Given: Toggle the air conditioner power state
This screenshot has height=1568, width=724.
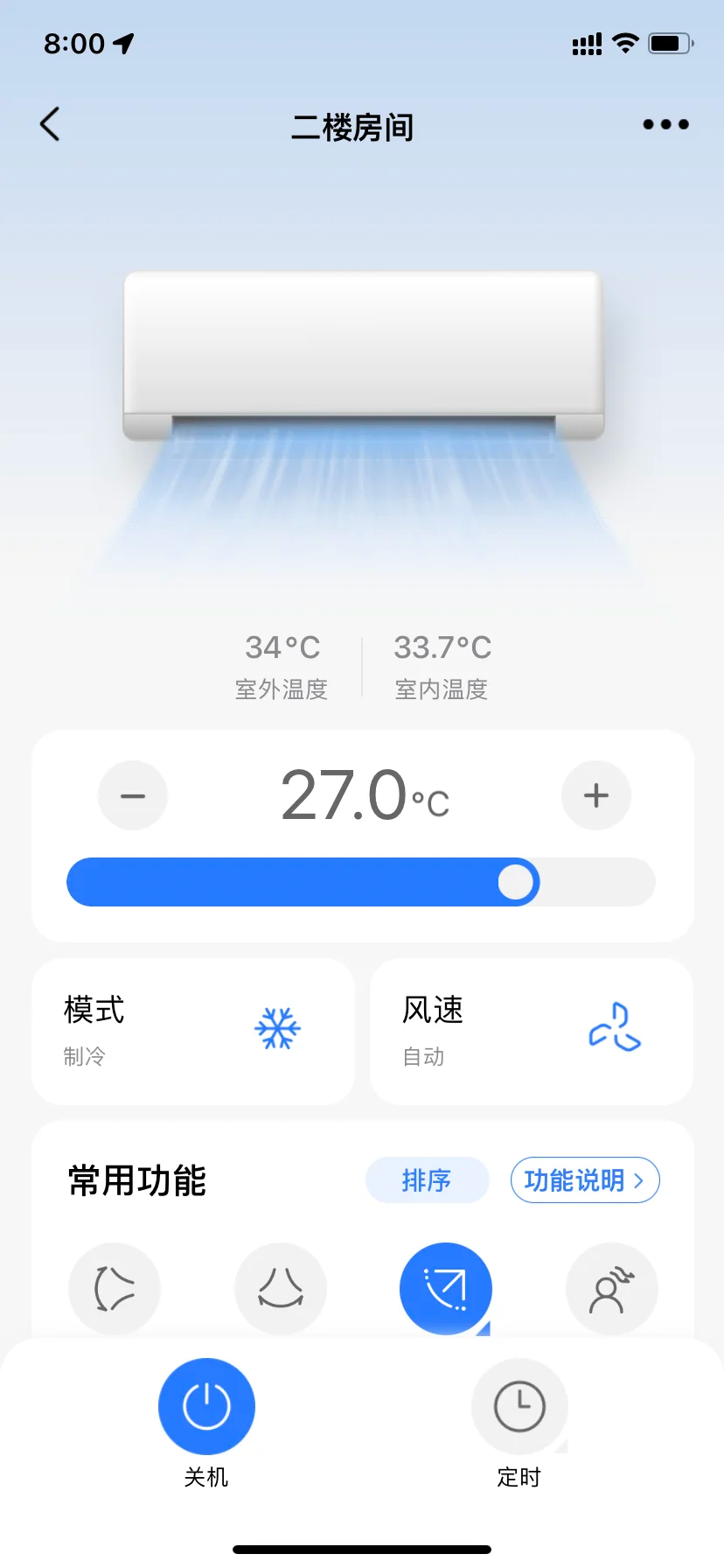Looking at the screenshot, I should pyautogui.click(x=206, y=1406).
